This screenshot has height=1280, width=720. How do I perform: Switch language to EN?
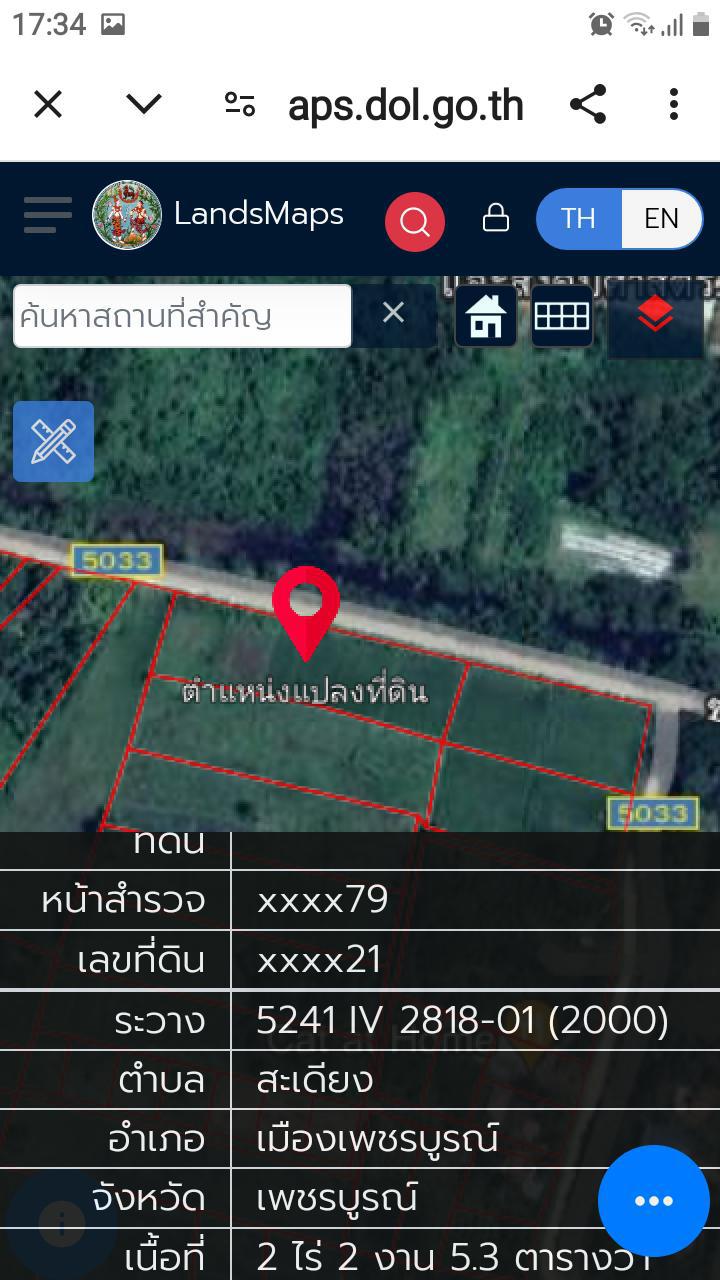tap(661, 218)
